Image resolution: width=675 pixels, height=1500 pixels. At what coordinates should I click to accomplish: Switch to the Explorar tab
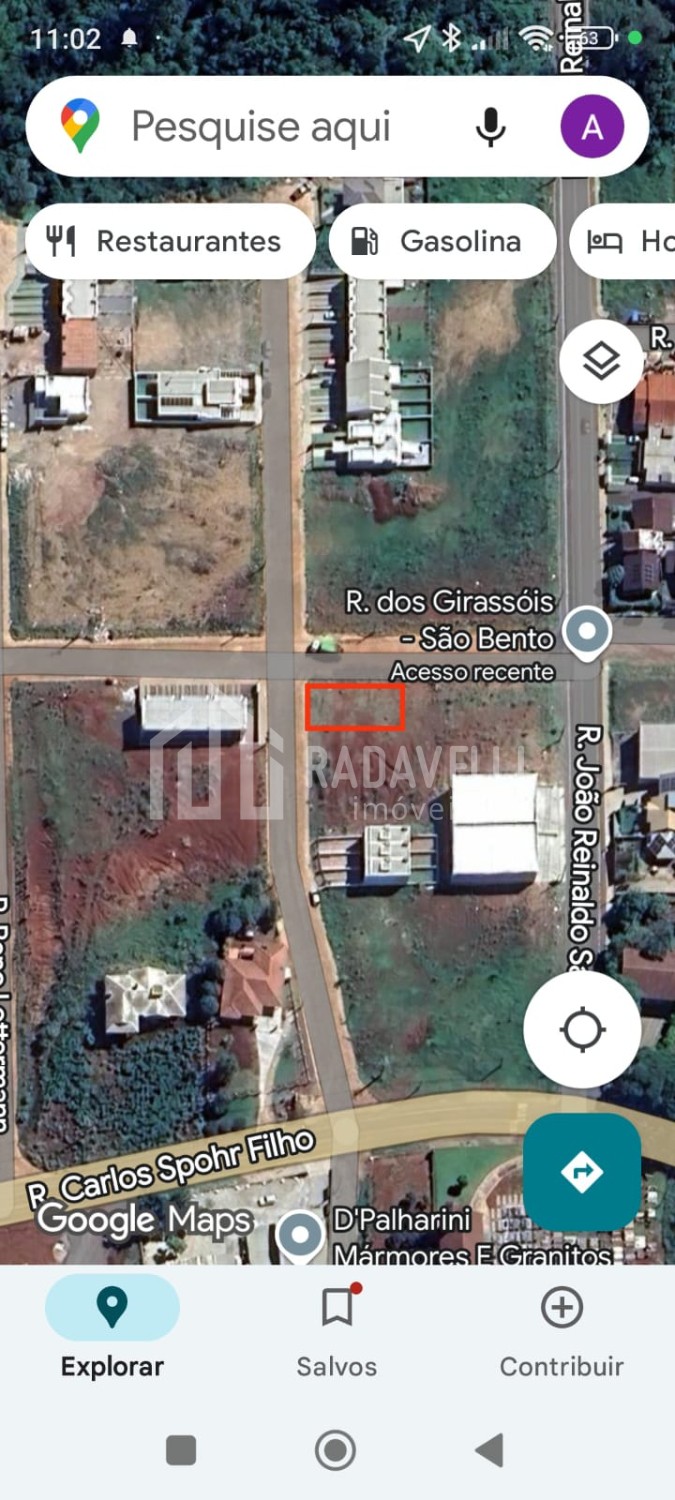point(112,1328)
